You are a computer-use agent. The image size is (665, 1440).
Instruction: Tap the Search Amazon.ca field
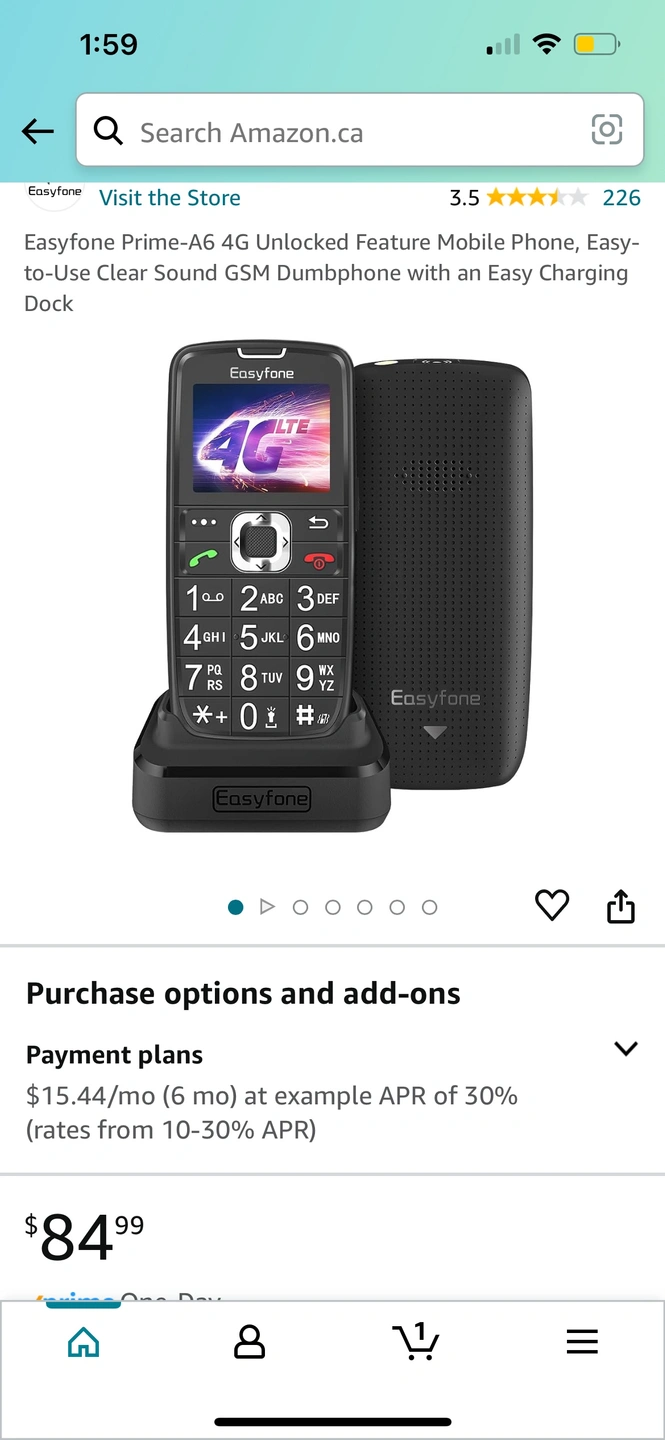(340, 132)
